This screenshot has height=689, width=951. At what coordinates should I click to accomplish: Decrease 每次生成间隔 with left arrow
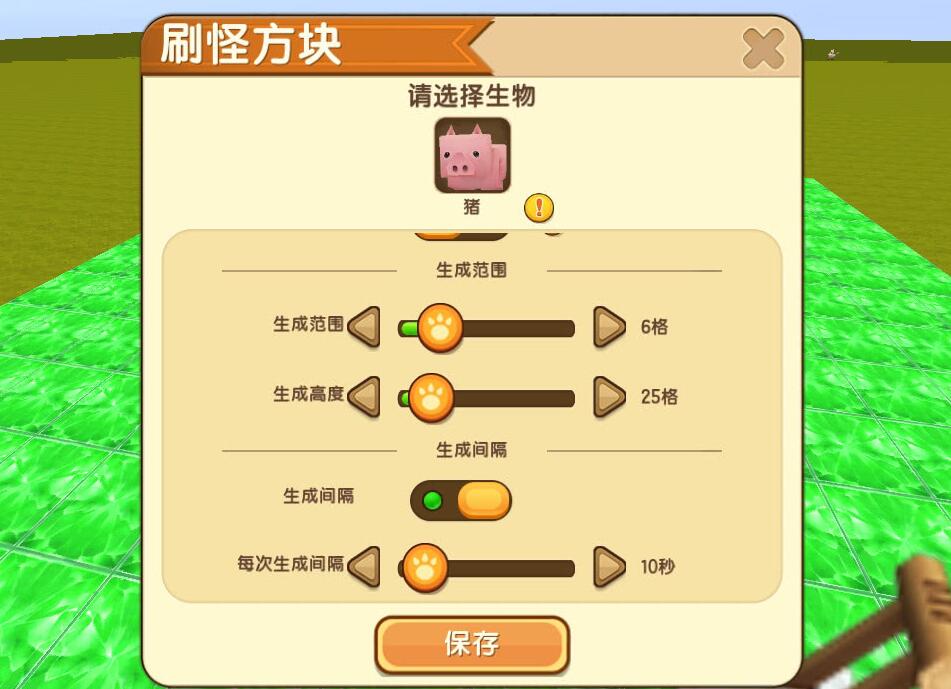click(365, 567)
